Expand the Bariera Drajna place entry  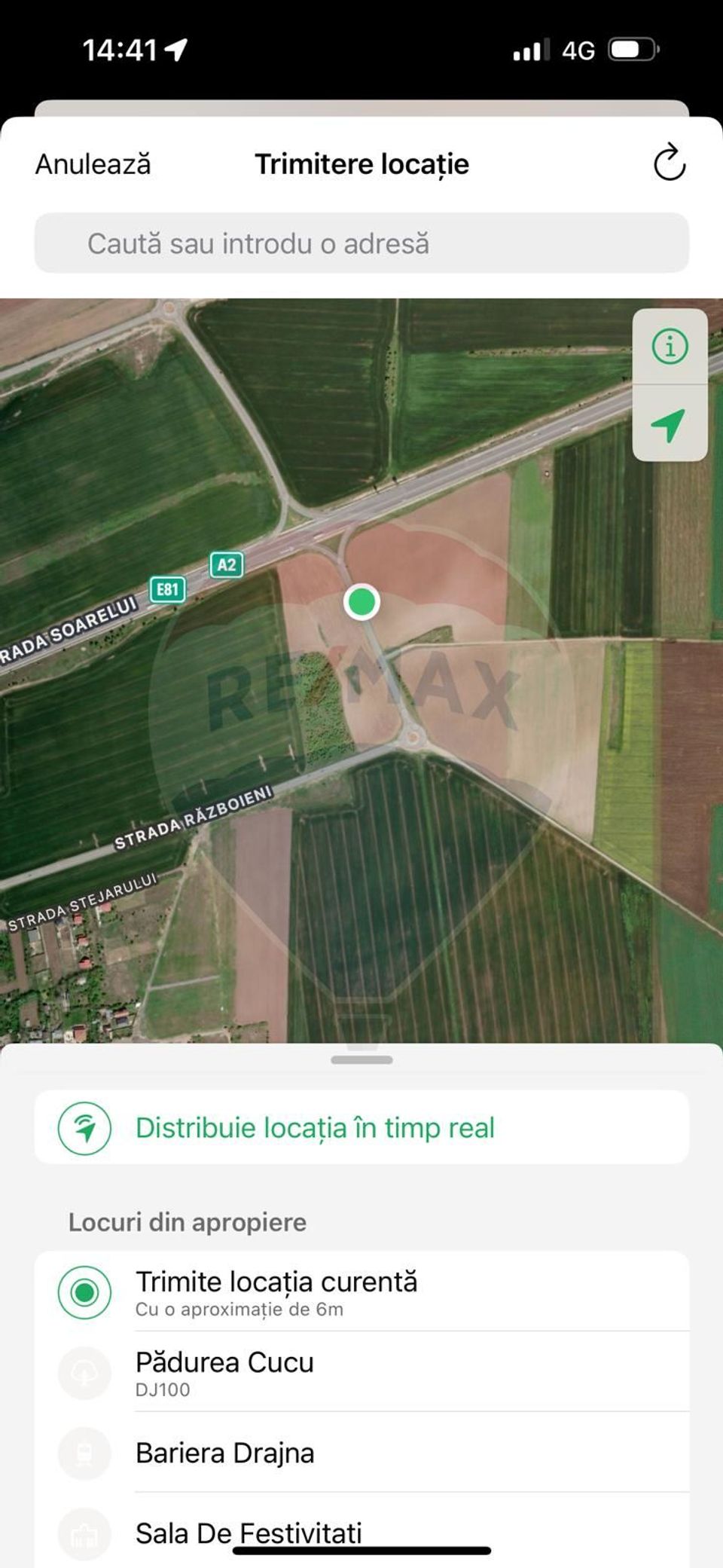[x=224, y=1452]
